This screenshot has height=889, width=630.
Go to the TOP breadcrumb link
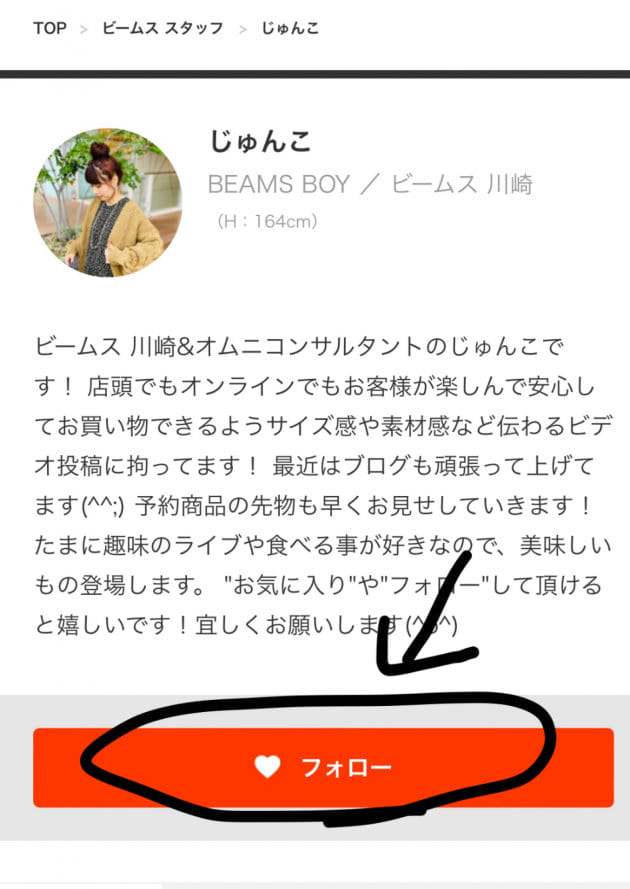pyautogui.click(x=49, y=28)
